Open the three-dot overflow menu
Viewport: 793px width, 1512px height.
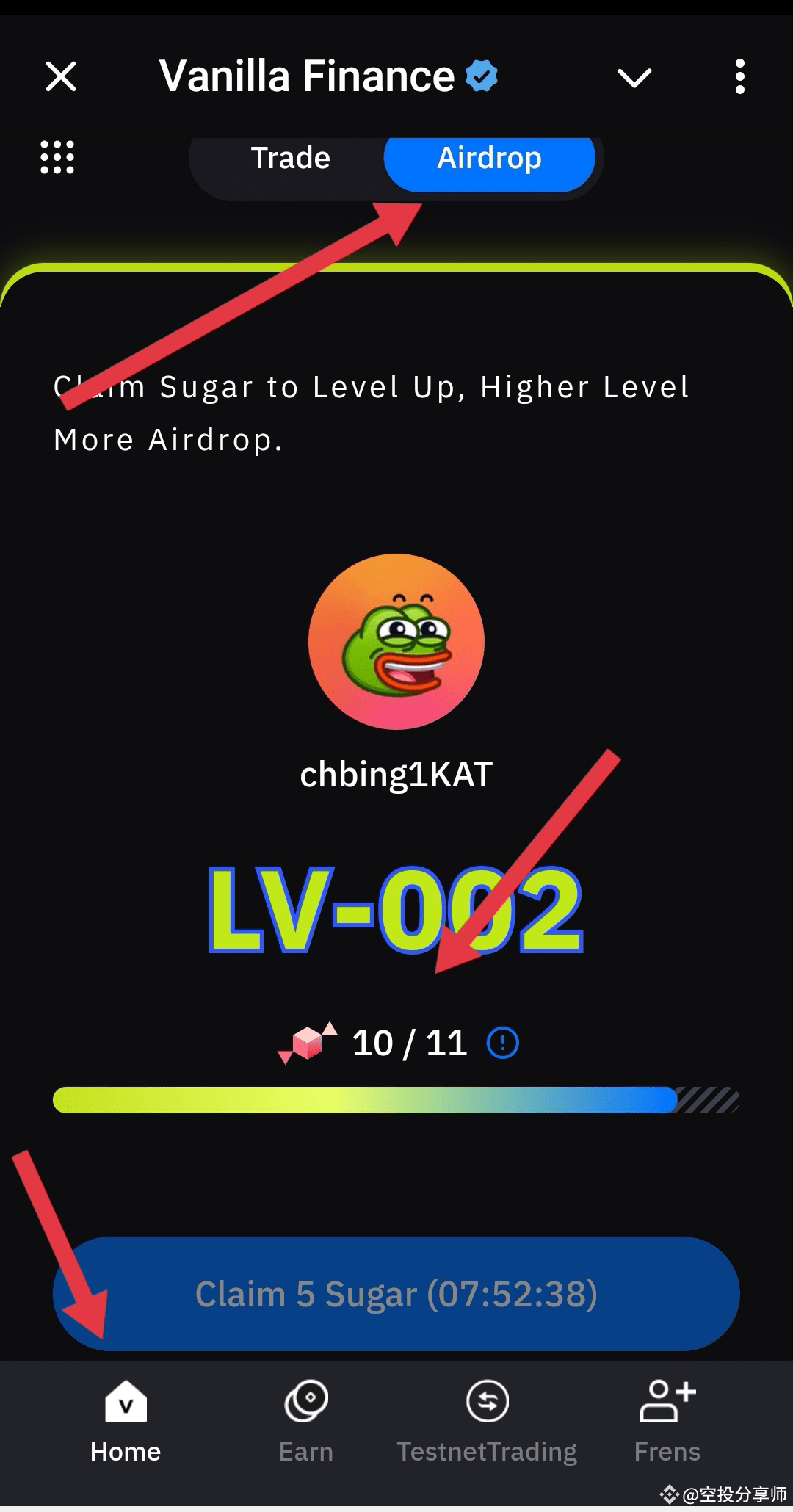(x=739, y=77)
